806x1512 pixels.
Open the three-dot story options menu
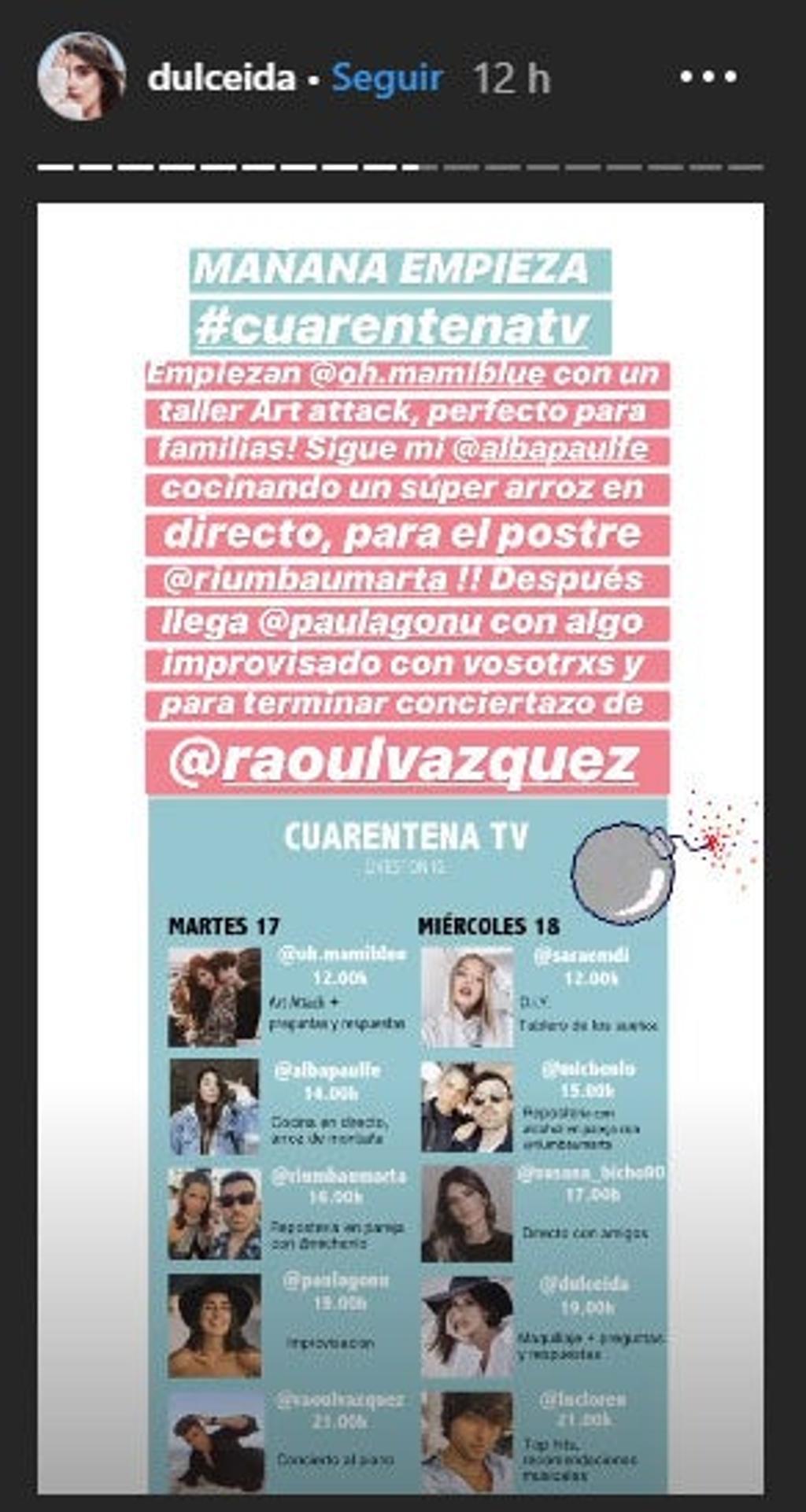click(x=708, y=77)
